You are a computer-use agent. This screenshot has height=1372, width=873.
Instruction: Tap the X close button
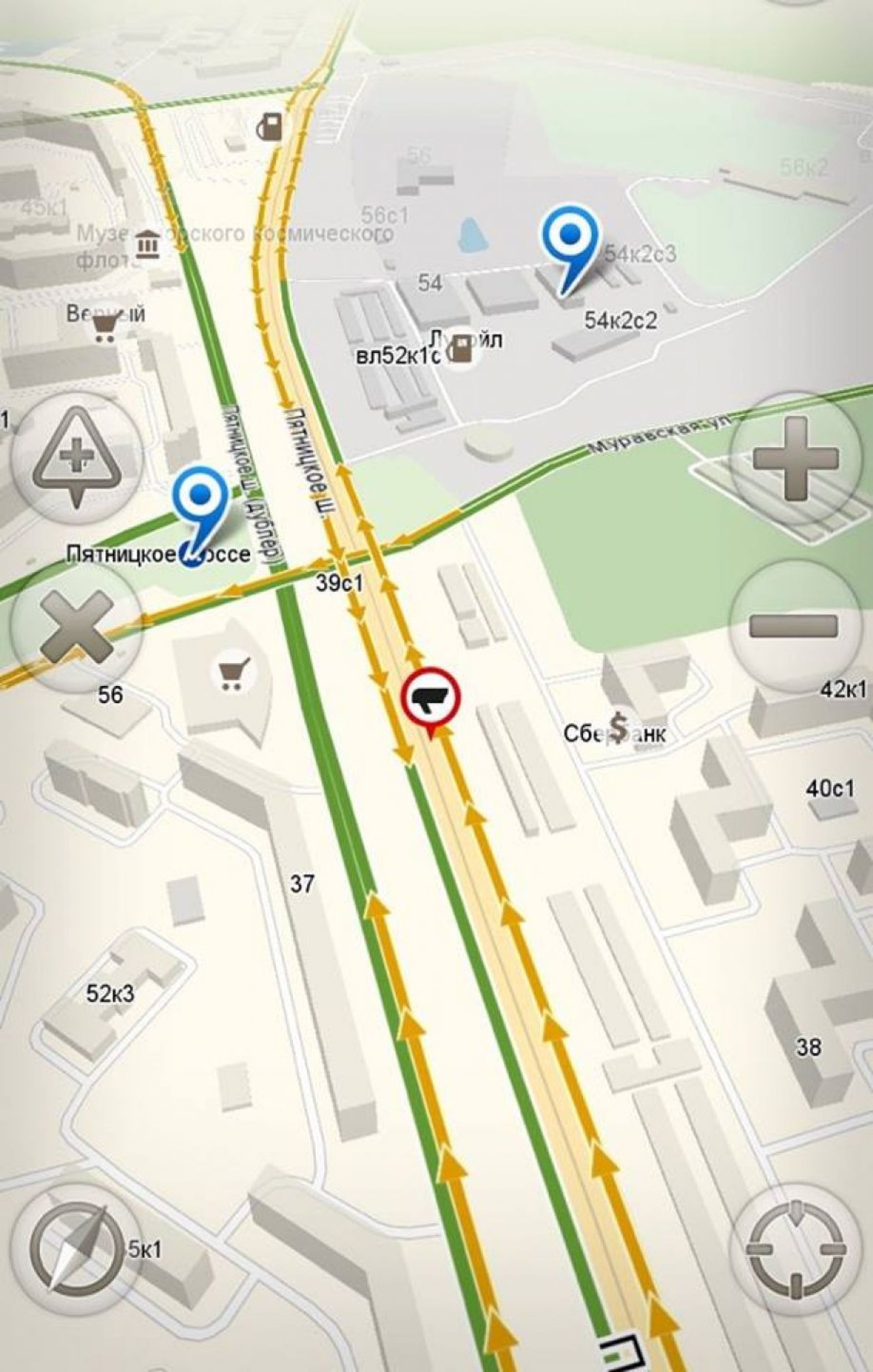coord(76,626)
